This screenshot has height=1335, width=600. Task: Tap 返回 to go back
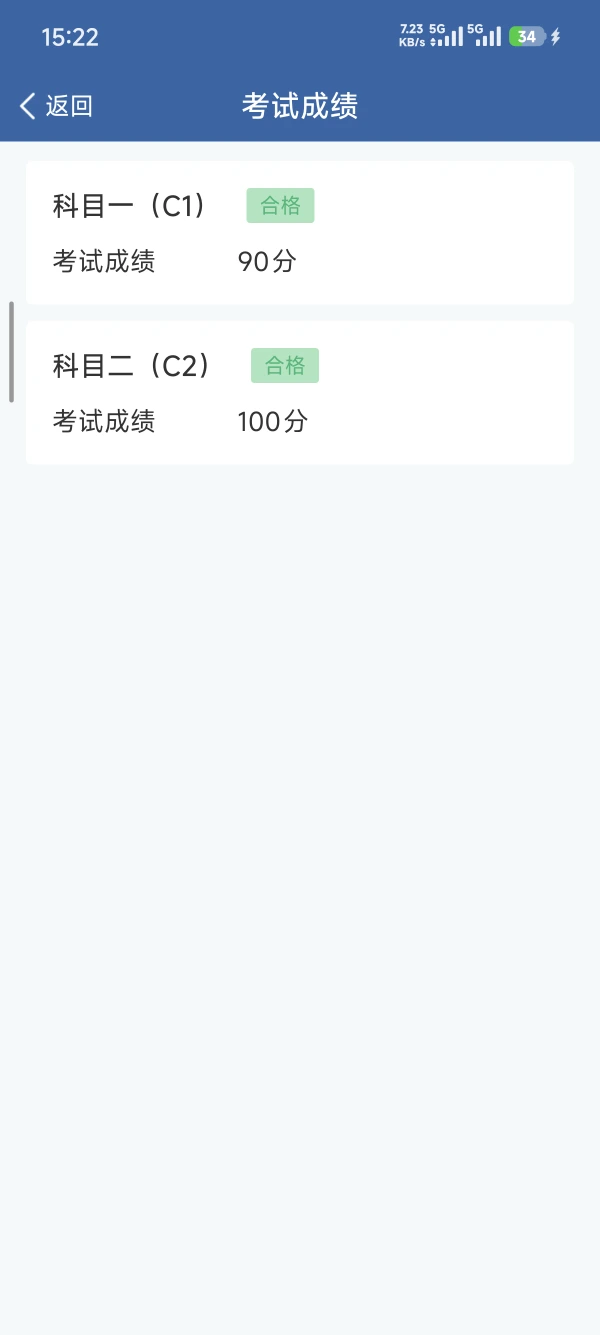coord(56,106)
